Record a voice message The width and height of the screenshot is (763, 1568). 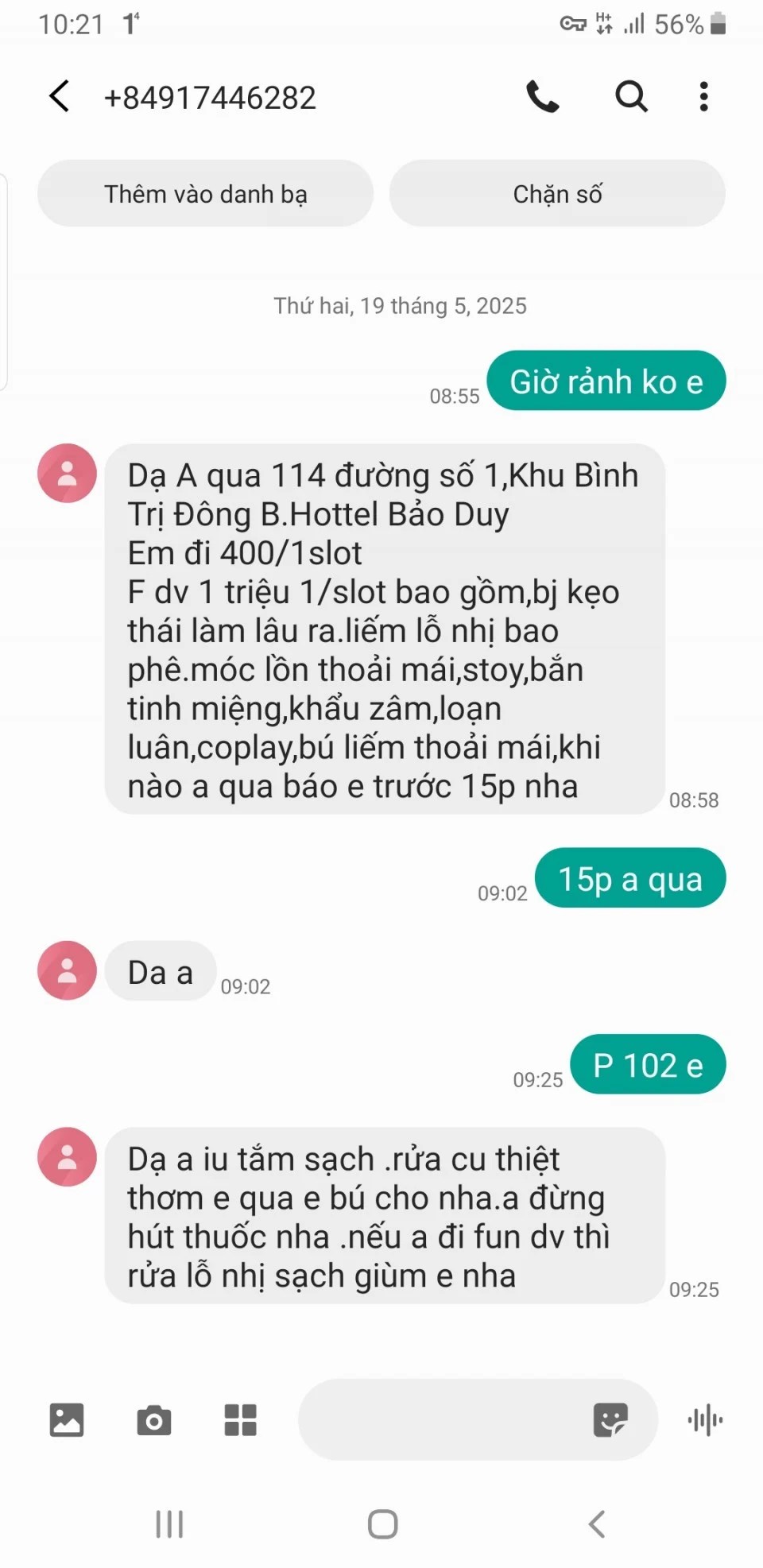(x=705, y=1419)
